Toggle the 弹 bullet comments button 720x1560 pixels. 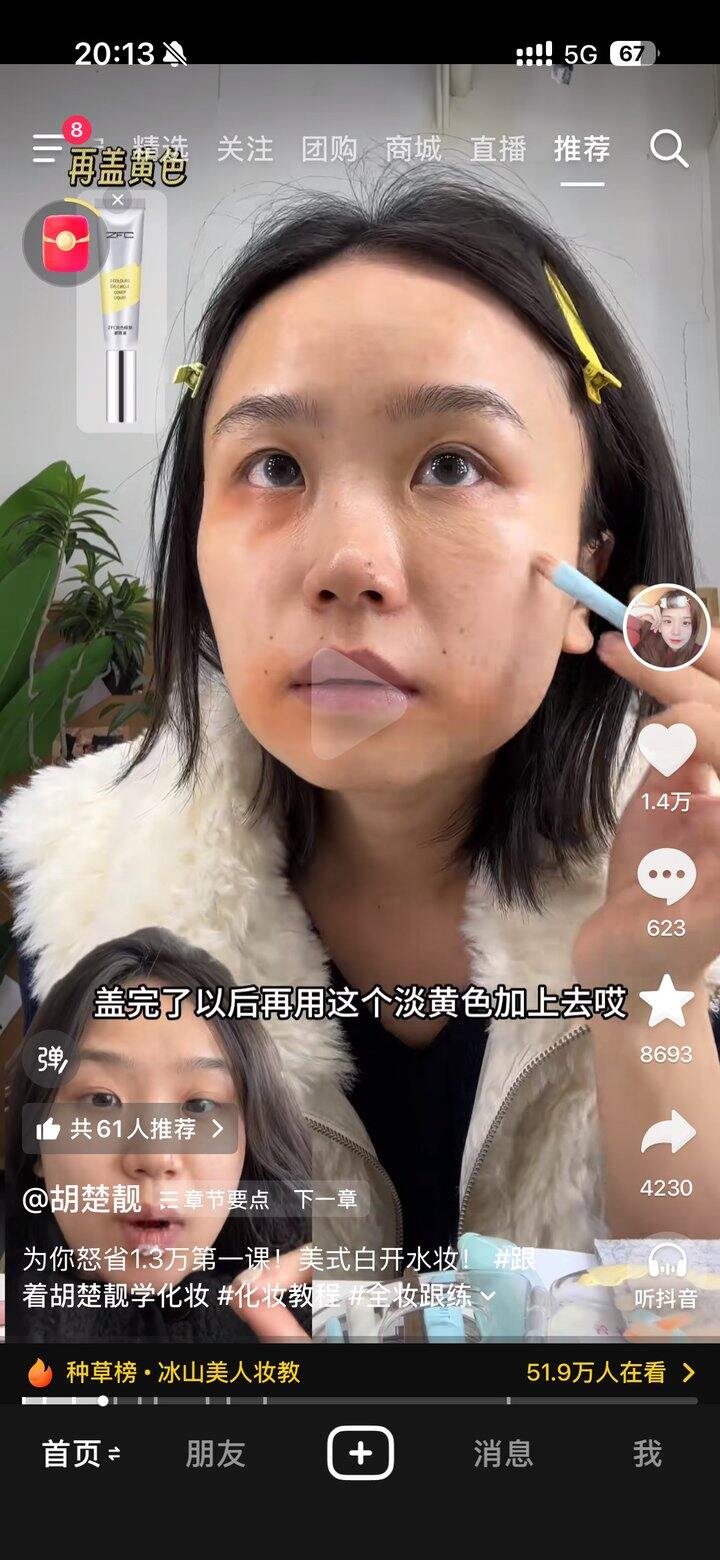(51, 1059)
